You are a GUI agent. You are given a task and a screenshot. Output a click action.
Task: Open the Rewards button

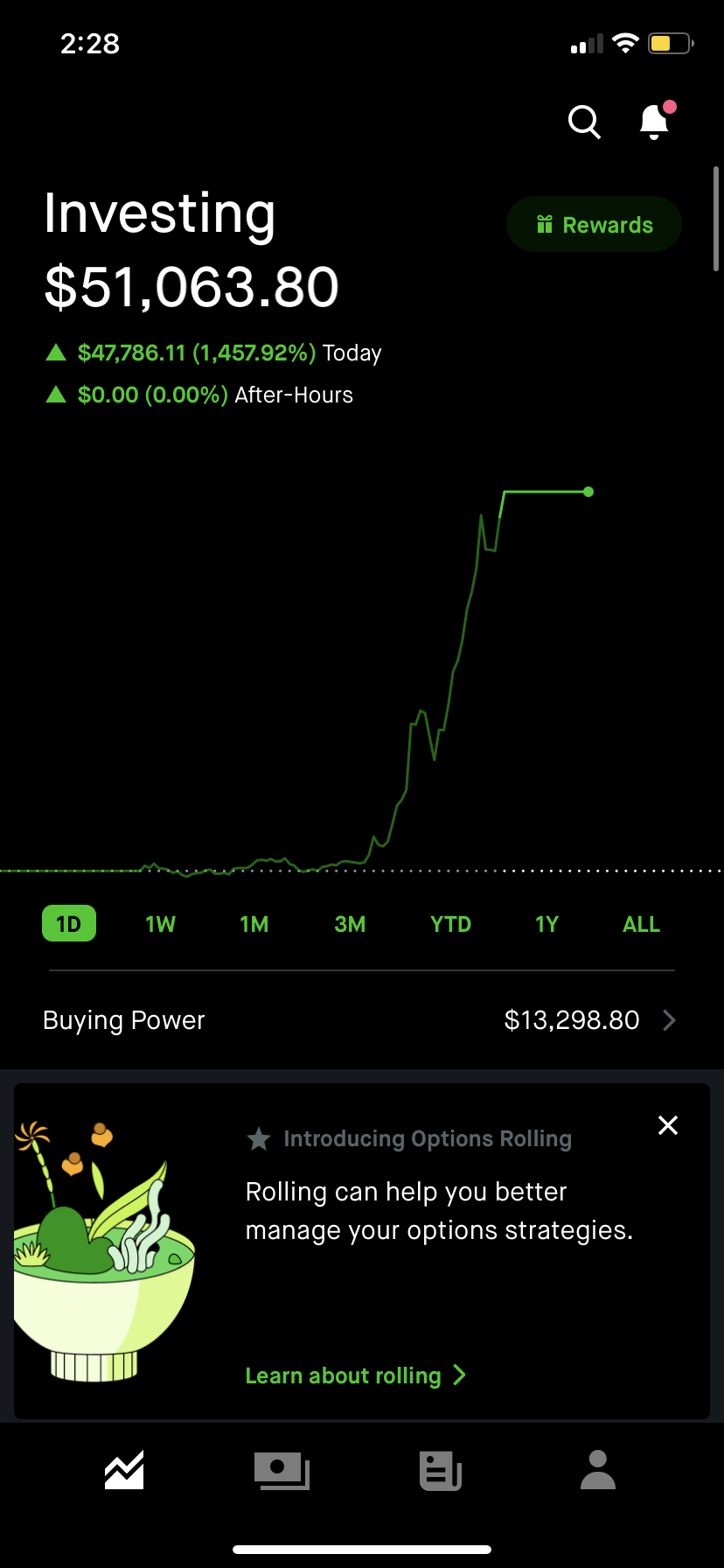click(x=594, y=225)
